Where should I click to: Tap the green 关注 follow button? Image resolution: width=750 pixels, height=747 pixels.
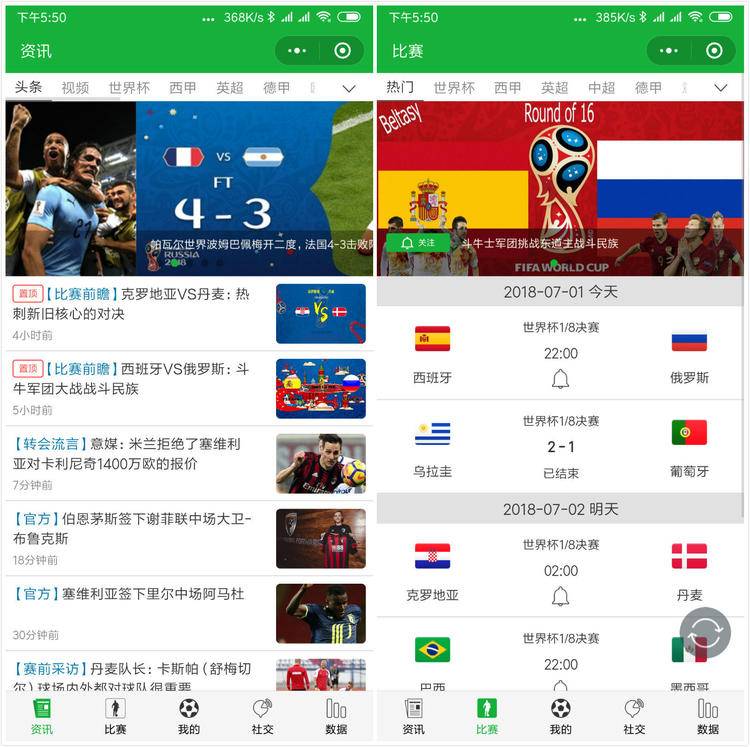418,243
